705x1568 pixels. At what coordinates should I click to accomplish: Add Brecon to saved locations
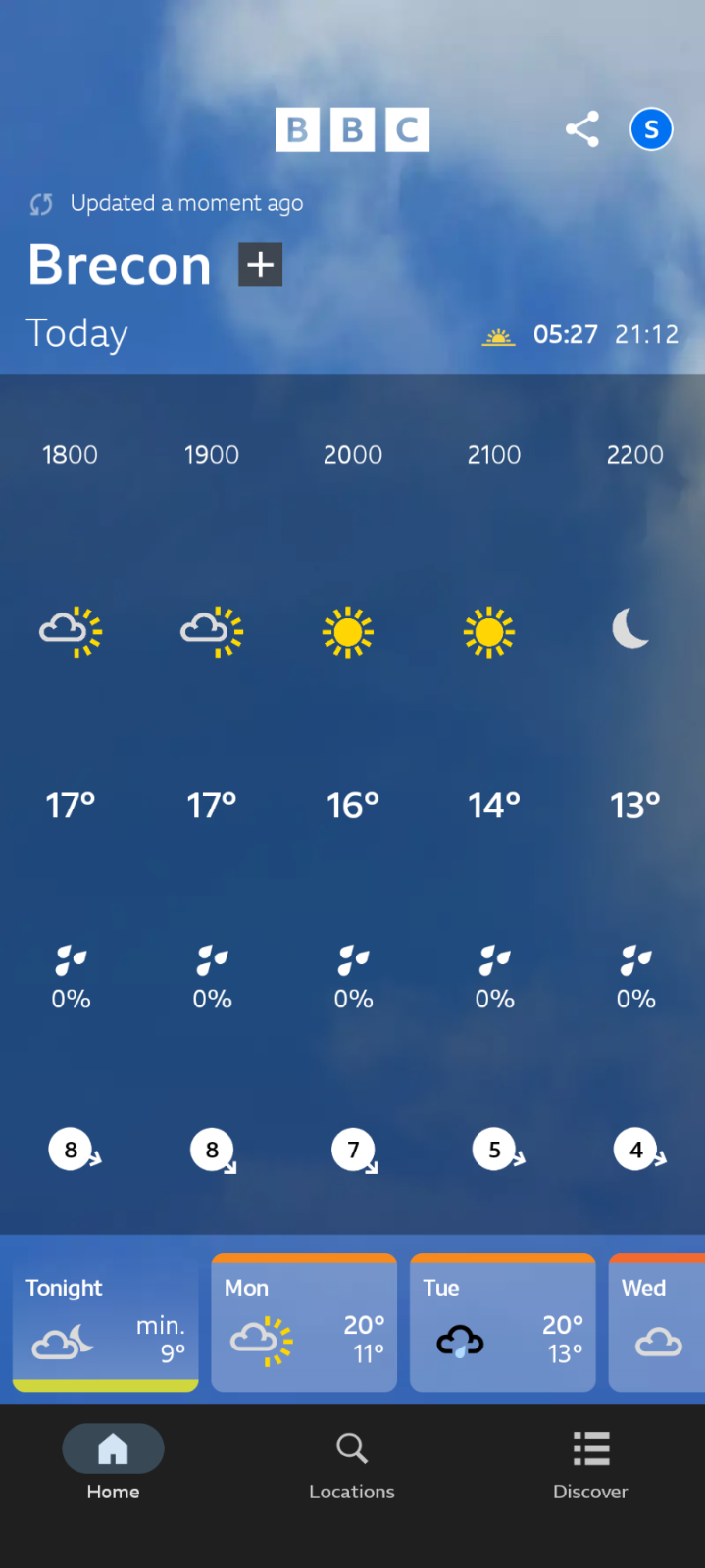(261, 265)
